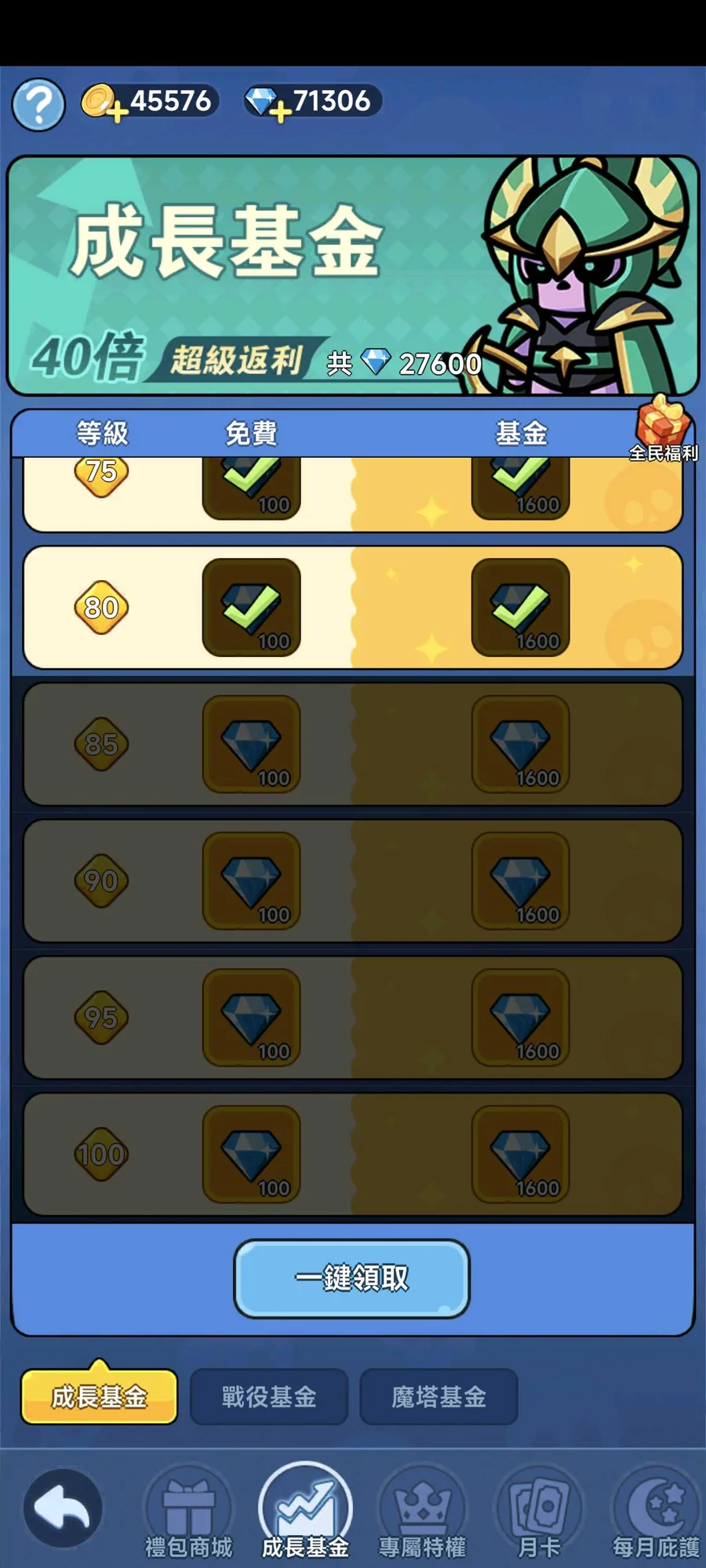The width and height of the screenshot is (706, 1568).
Task: Open the help question mark icon
Action: [38, 104]
